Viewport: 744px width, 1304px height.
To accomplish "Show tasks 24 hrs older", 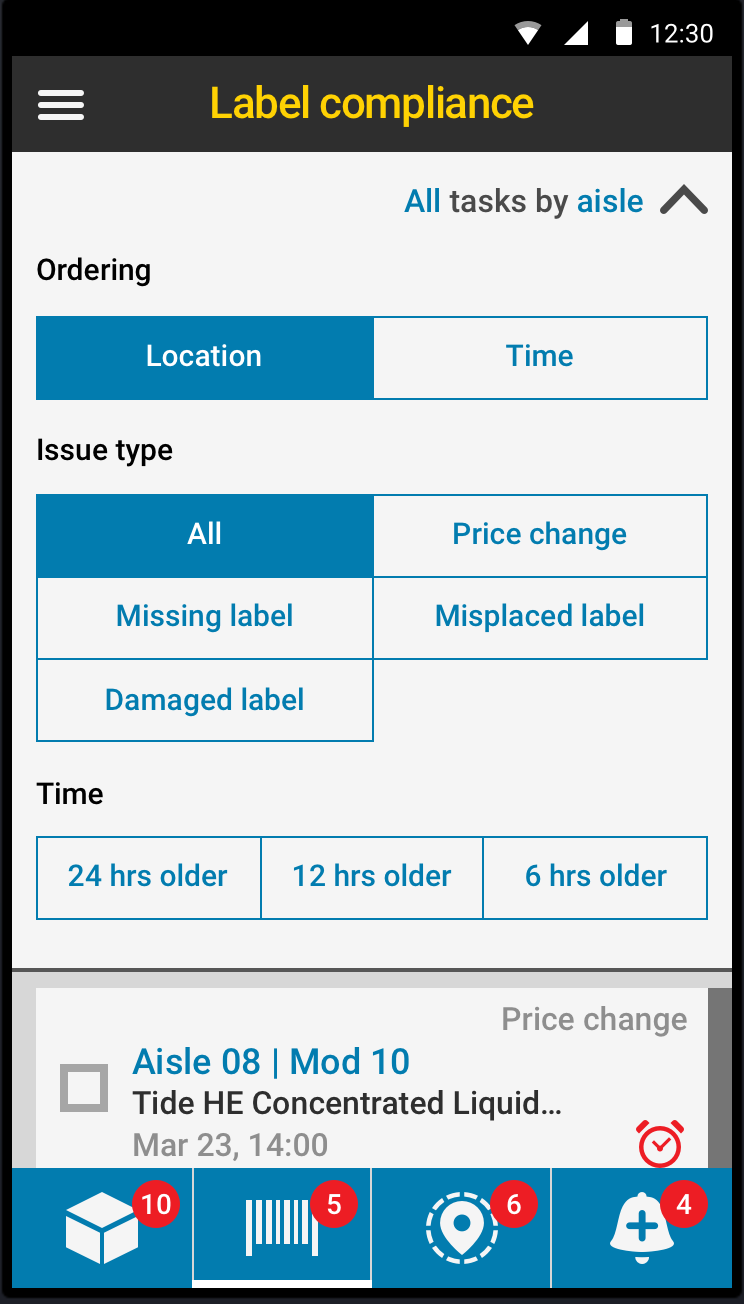I will click(x=149, y=878).
